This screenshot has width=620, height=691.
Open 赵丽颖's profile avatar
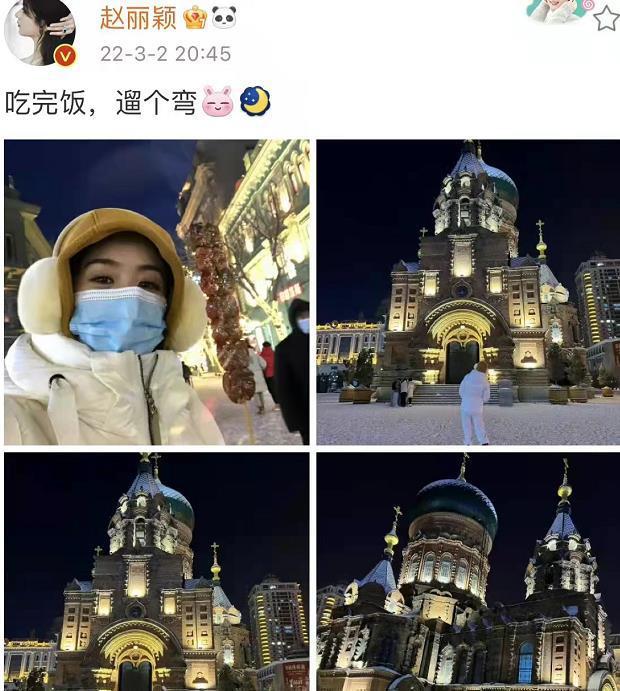pos(40,32)
